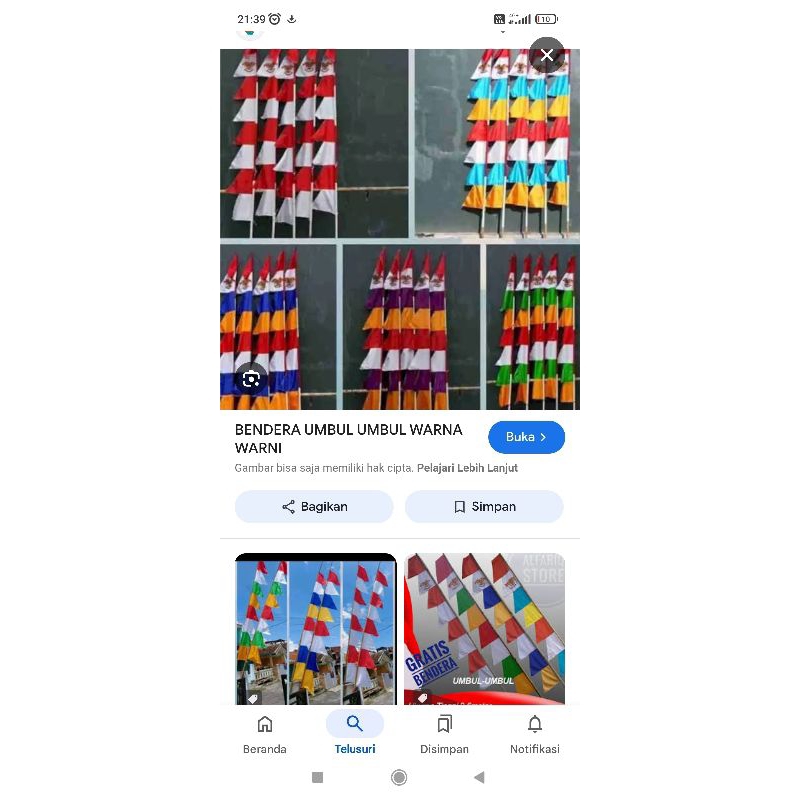This screenshot has height=800, width=800.
Task: Open the related image of flags outside houses
Action: pyautogui.click(x=315, y=628)
